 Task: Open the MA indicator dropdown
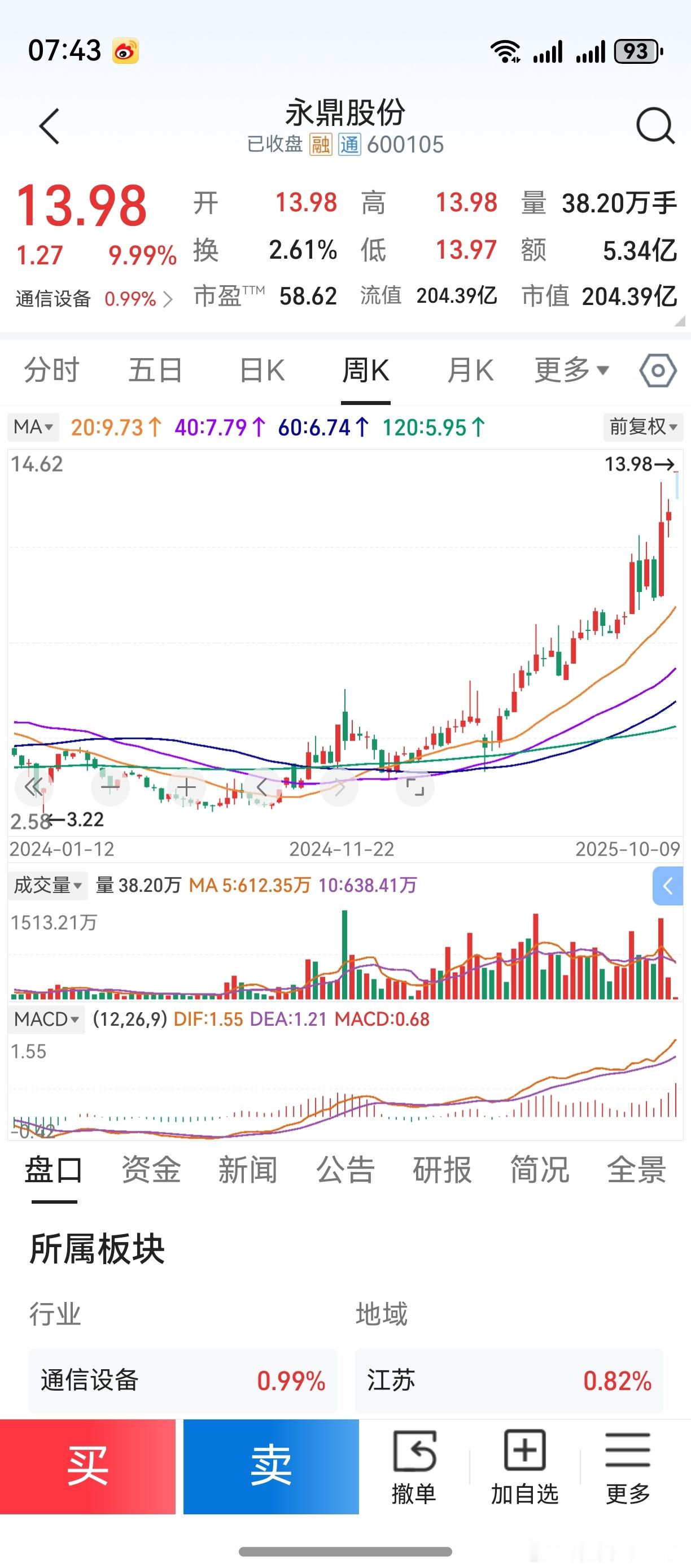pos(33,426)
